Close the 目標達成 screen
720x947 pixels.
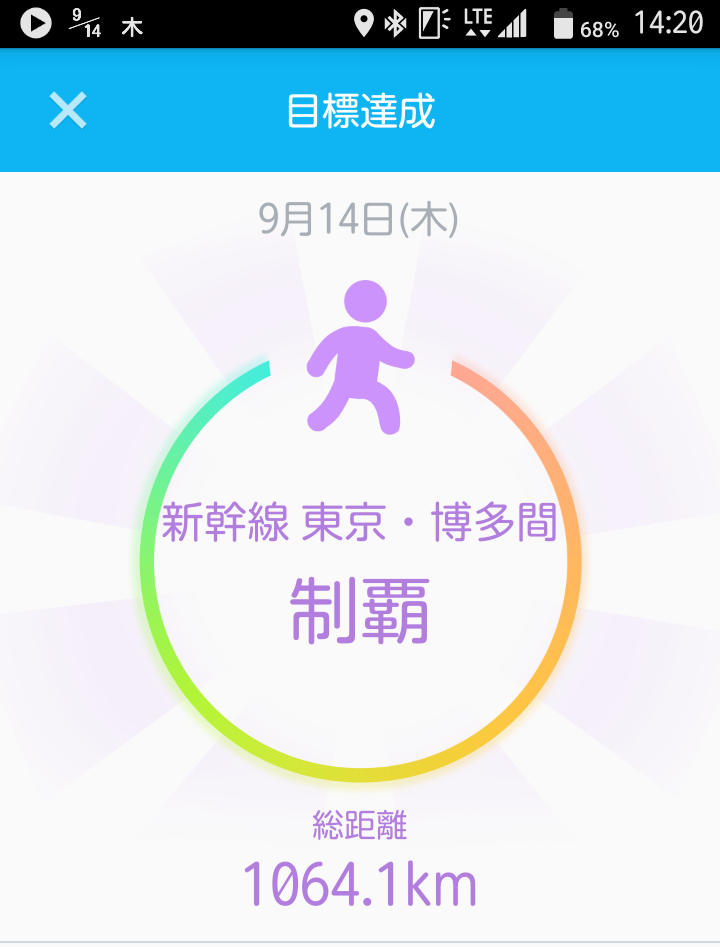[68, 110]
